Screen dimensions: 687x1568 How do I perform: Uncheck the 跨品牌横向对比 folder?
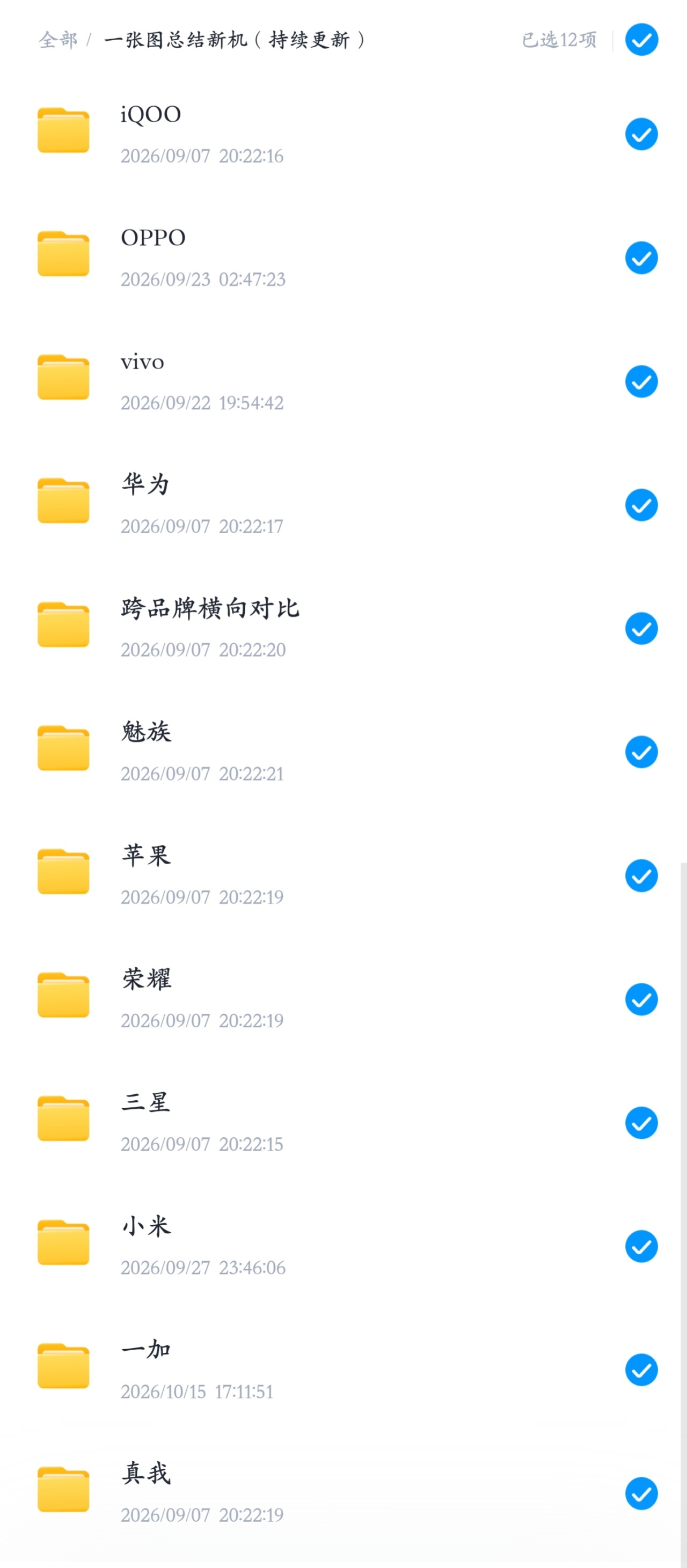[641, 628]
